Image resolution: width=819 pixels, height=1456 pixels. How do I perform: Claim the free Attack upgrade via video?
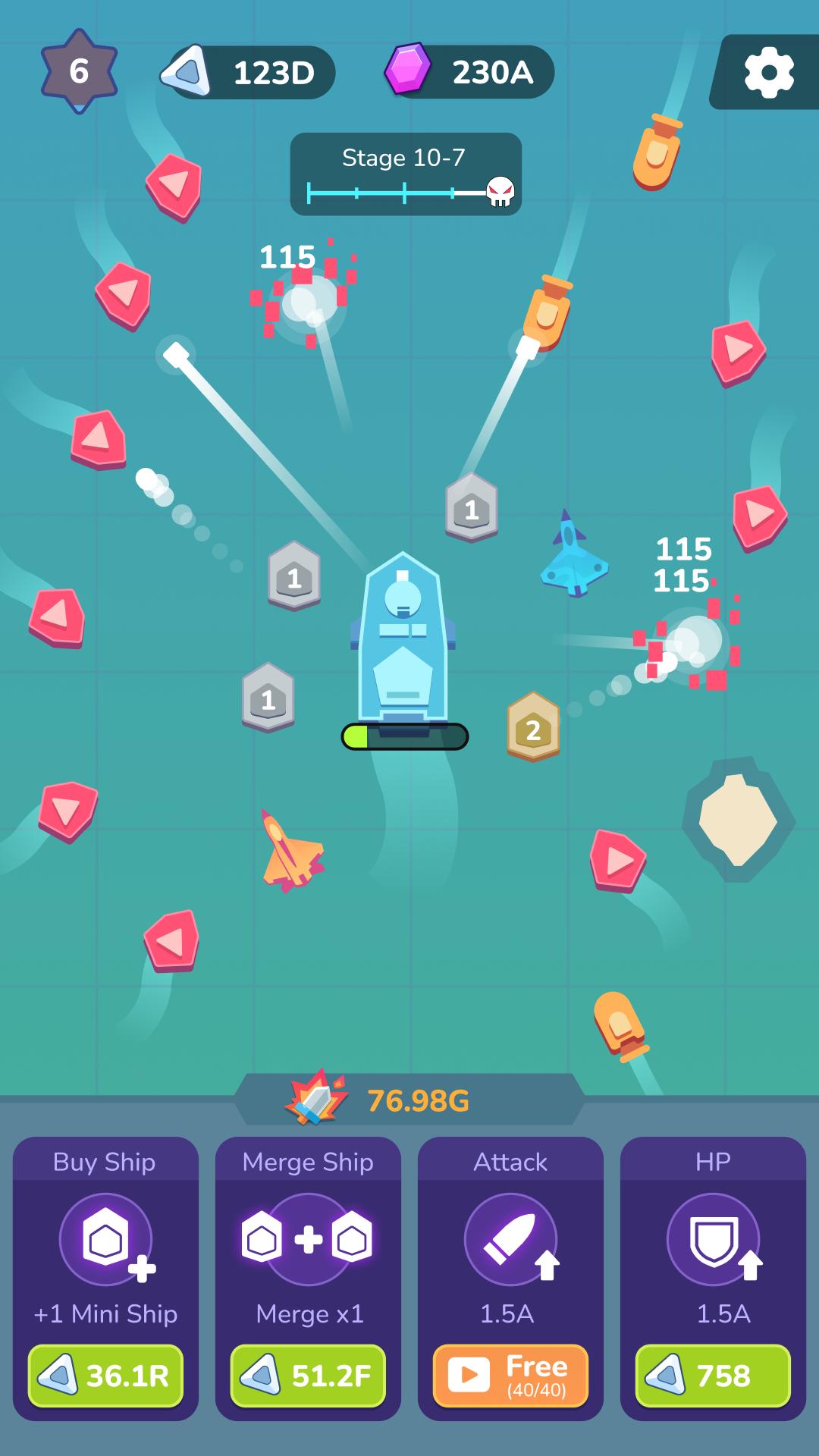click(510, 1376)
